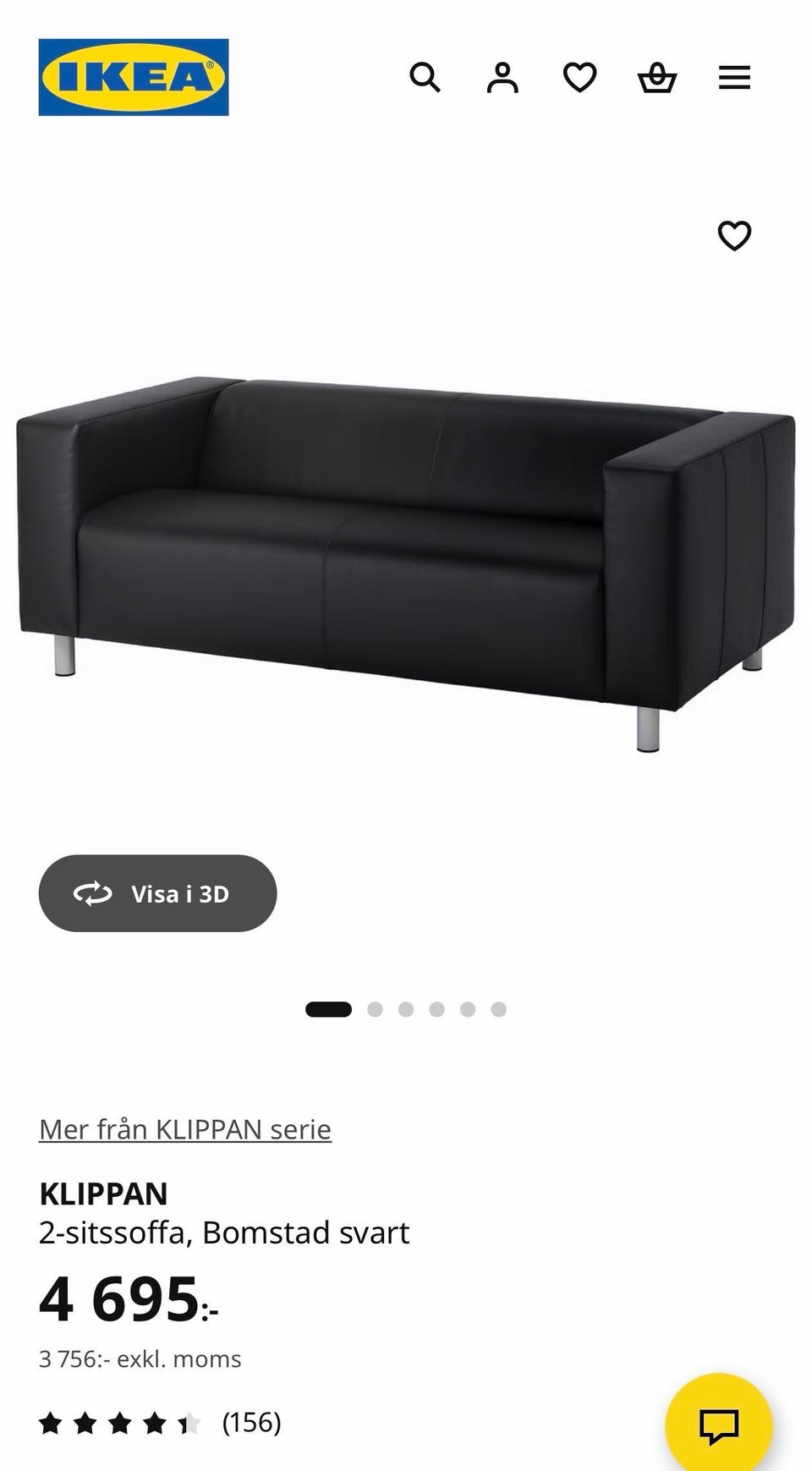Open the shopping basket
The image size is (812, 1471).
(657, 78)
